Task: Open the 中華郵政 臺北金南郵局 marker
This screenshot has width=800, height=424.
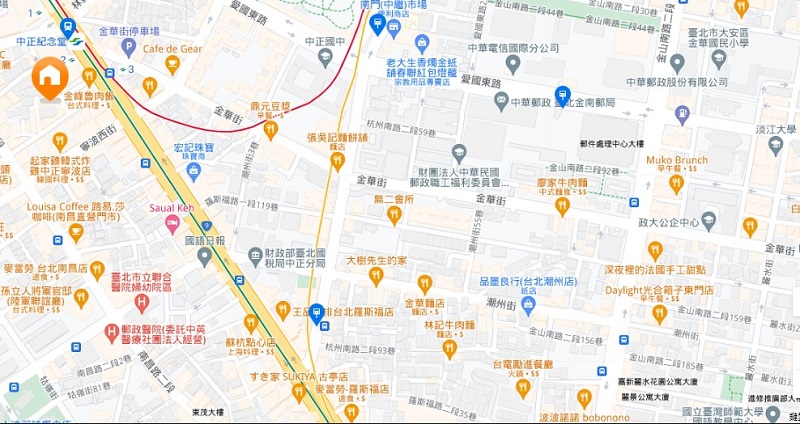Action: (x=561, y=94)
